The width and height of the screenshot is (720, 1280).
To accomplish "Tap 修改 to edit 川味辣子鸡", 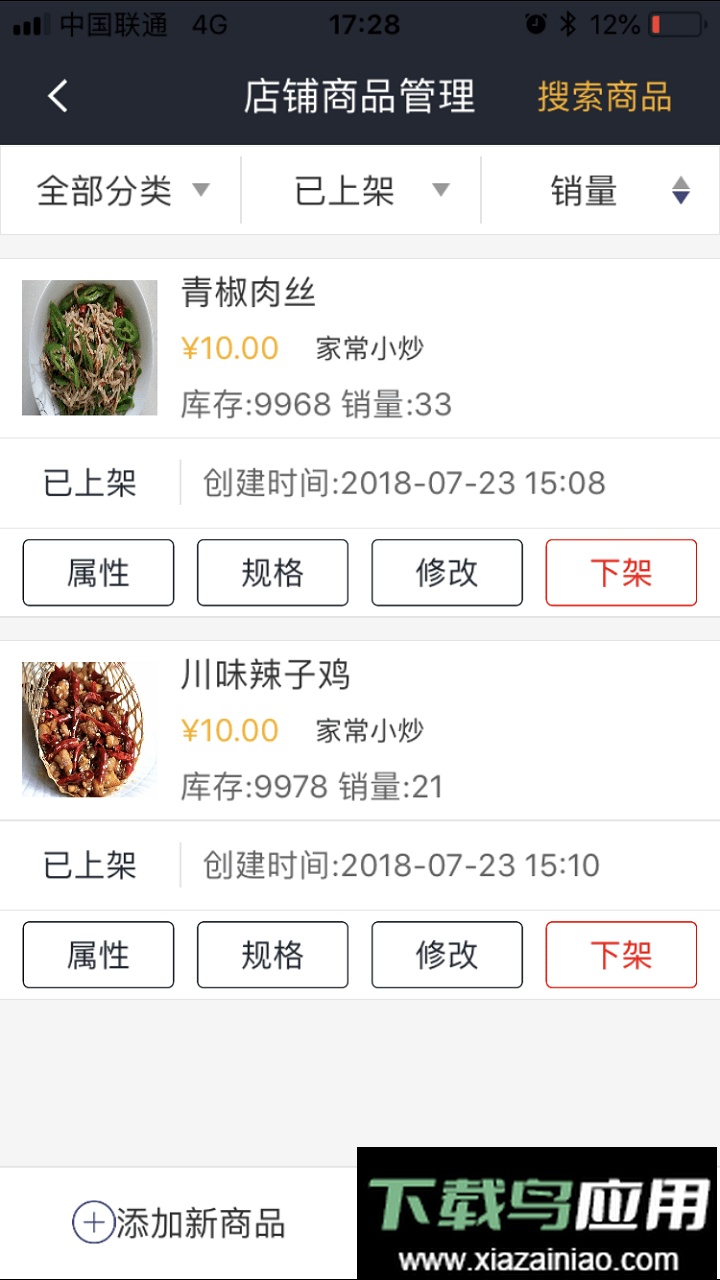I will point(447,955).
